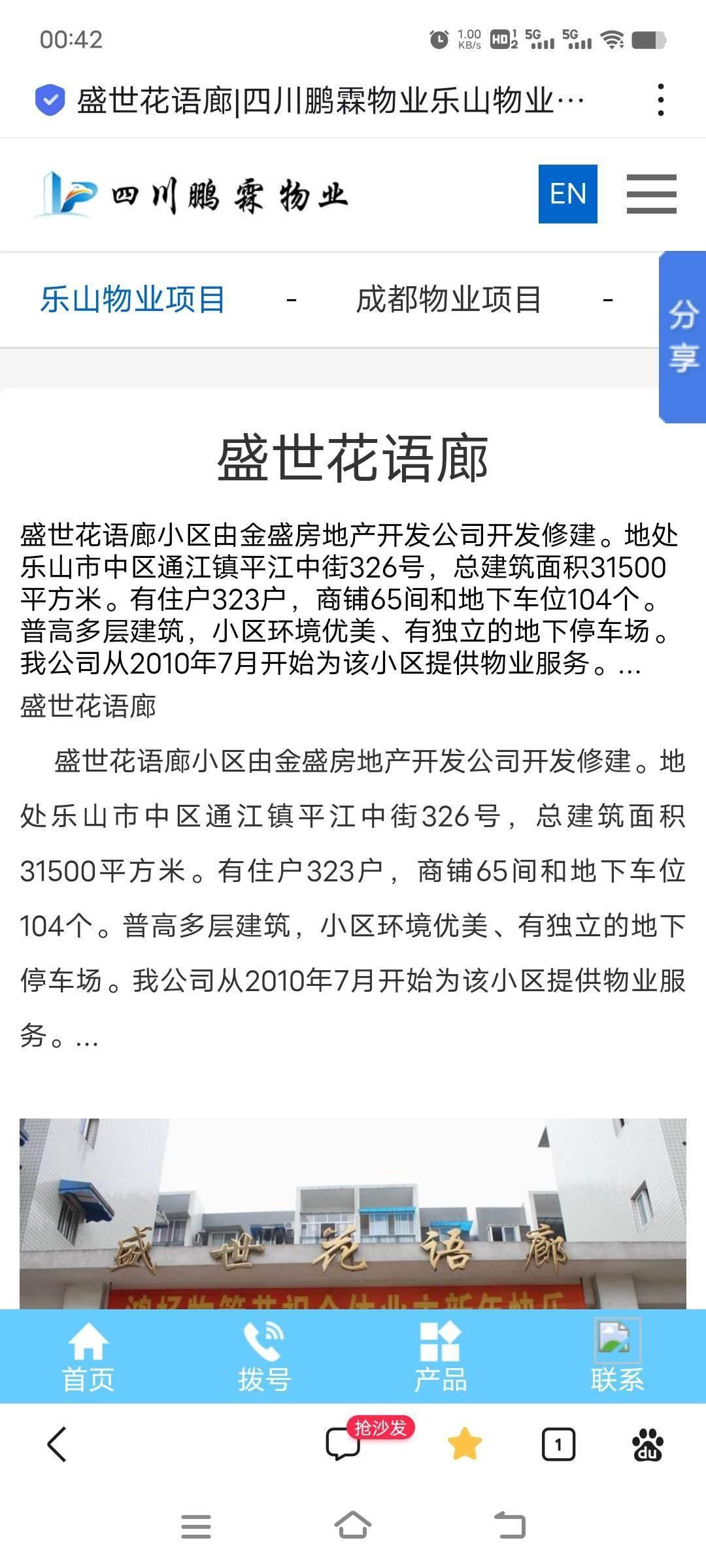Open the 联系 contact page
The height and width of the screenshot is (1568, 706).
(x=617, y=1356)
